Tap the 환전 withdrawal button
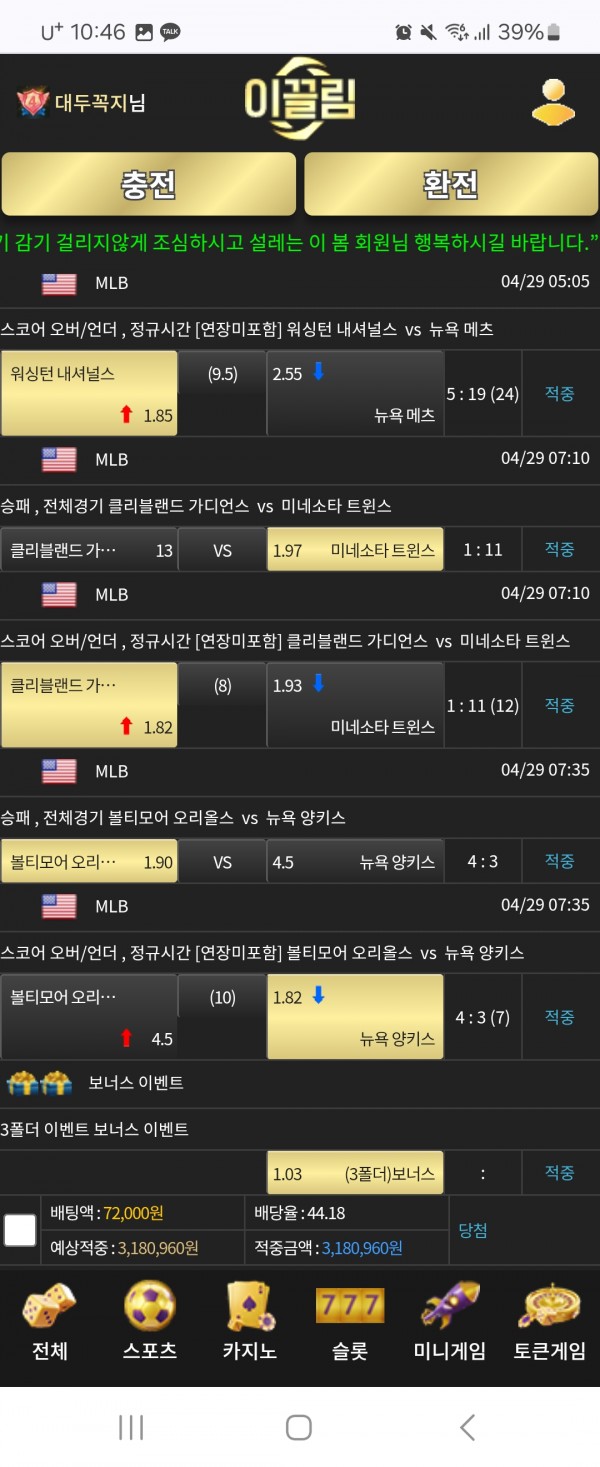Image resolution: width=600 pixels, height=1467 pixels. coord(451,184)
